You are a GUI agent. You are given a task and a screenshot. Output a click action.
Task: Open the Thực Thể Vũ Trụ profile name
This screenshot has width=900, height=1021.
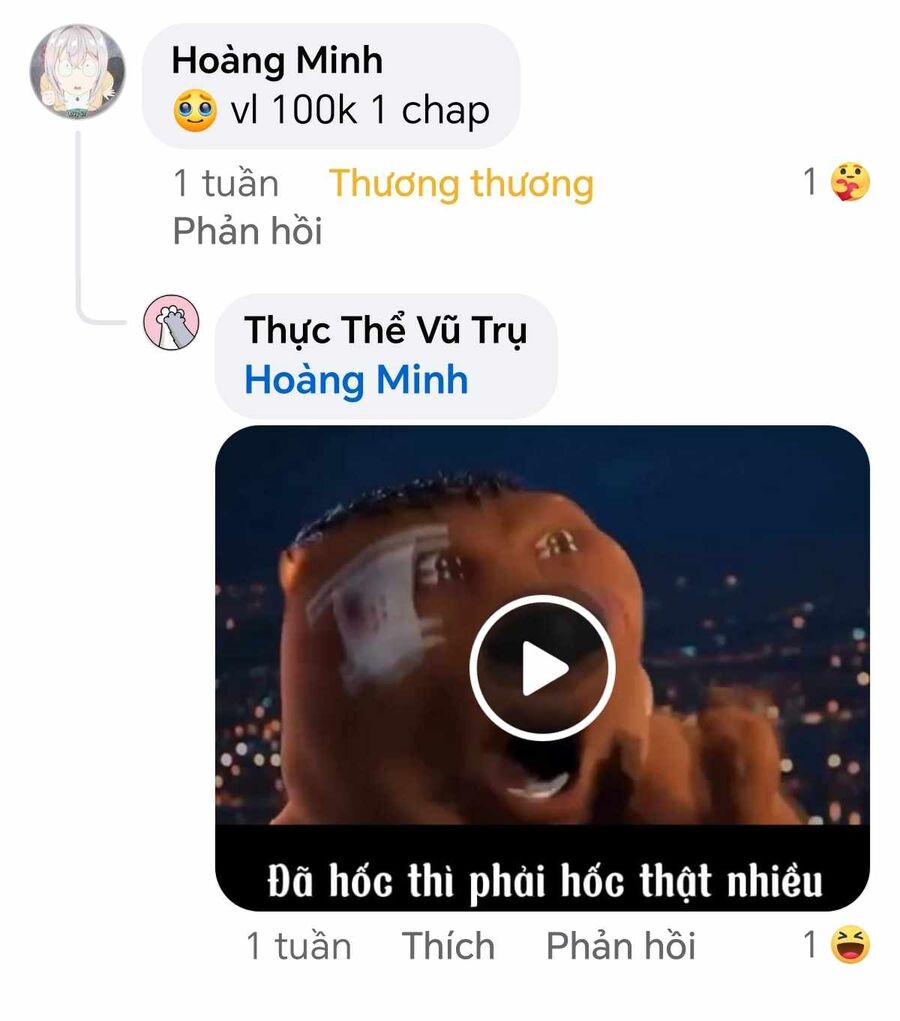(385, 331)
